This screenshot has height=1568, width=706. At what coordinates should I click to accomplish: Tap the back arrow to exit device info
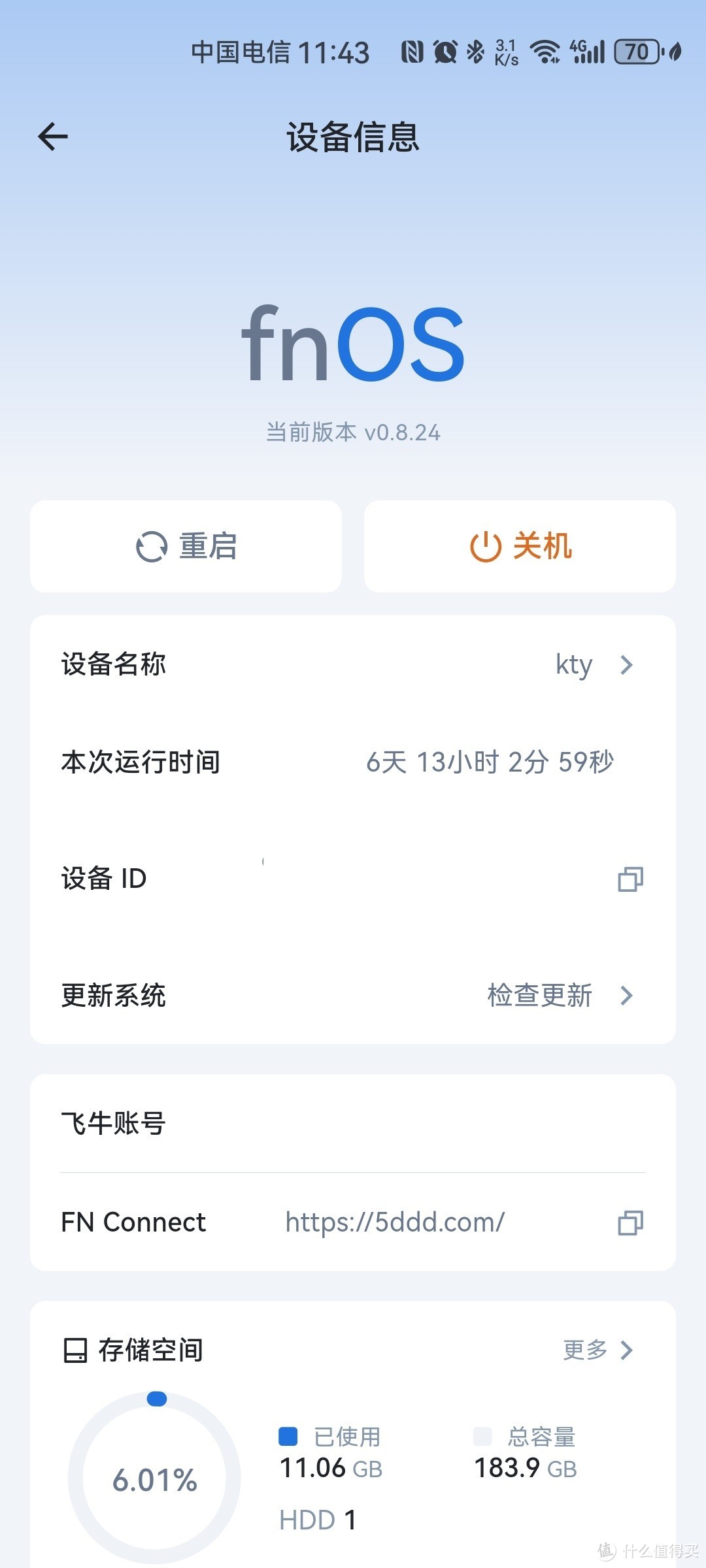pyautogui.click(x=54, y=137)
